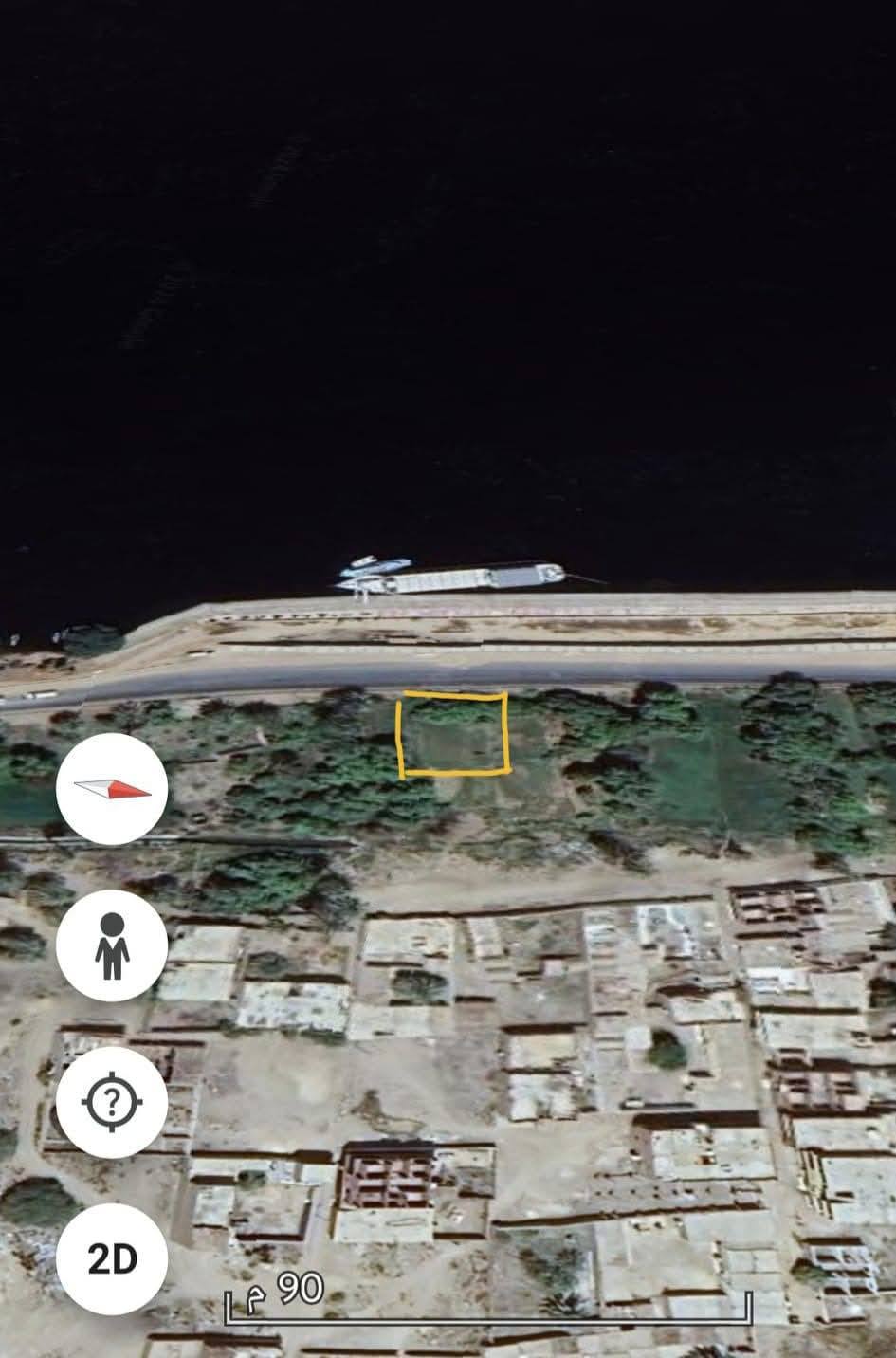Switch the map to 2D view
The width and height of the screenshot is (896, 1358).
coord(112,1258)
